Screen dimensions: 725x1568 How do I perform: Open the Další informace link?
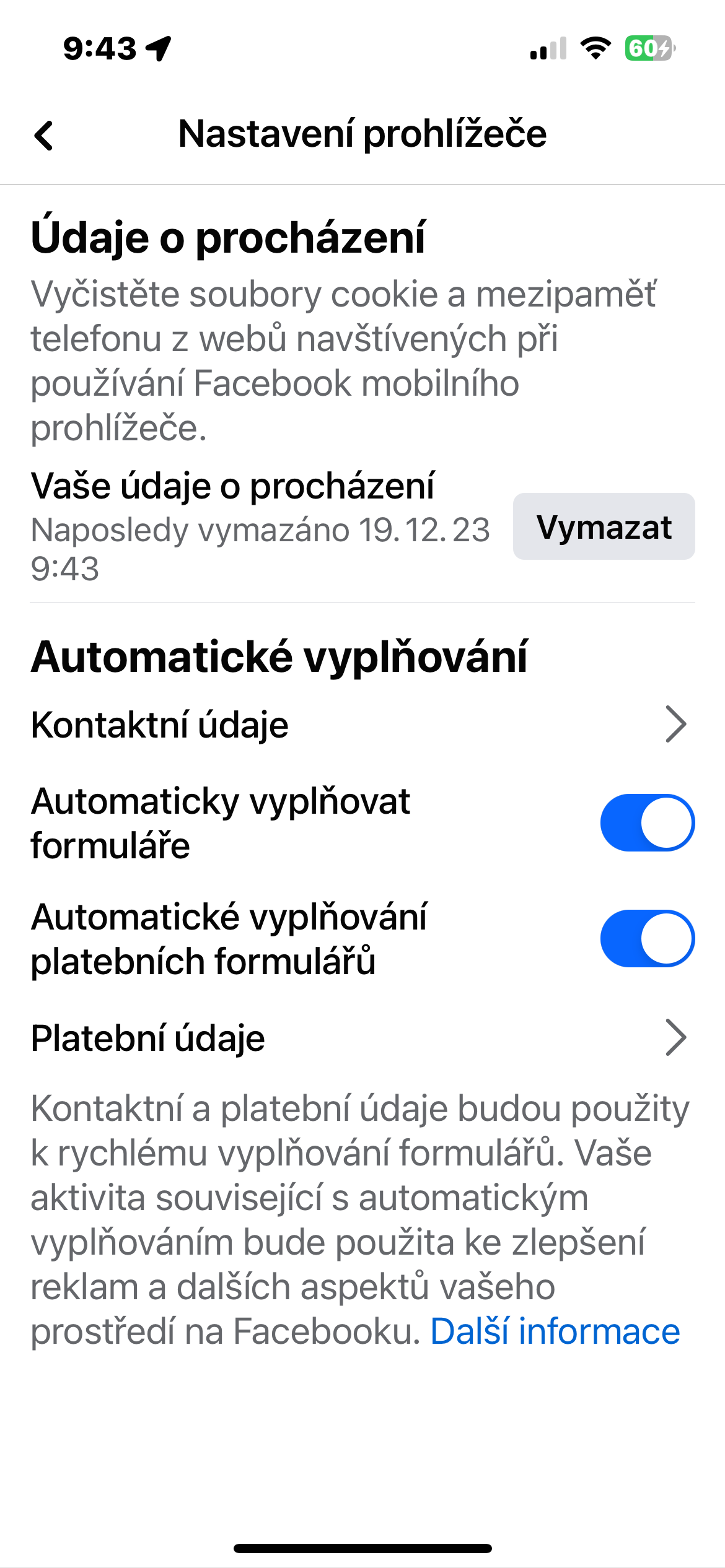tap(555, 1331)
